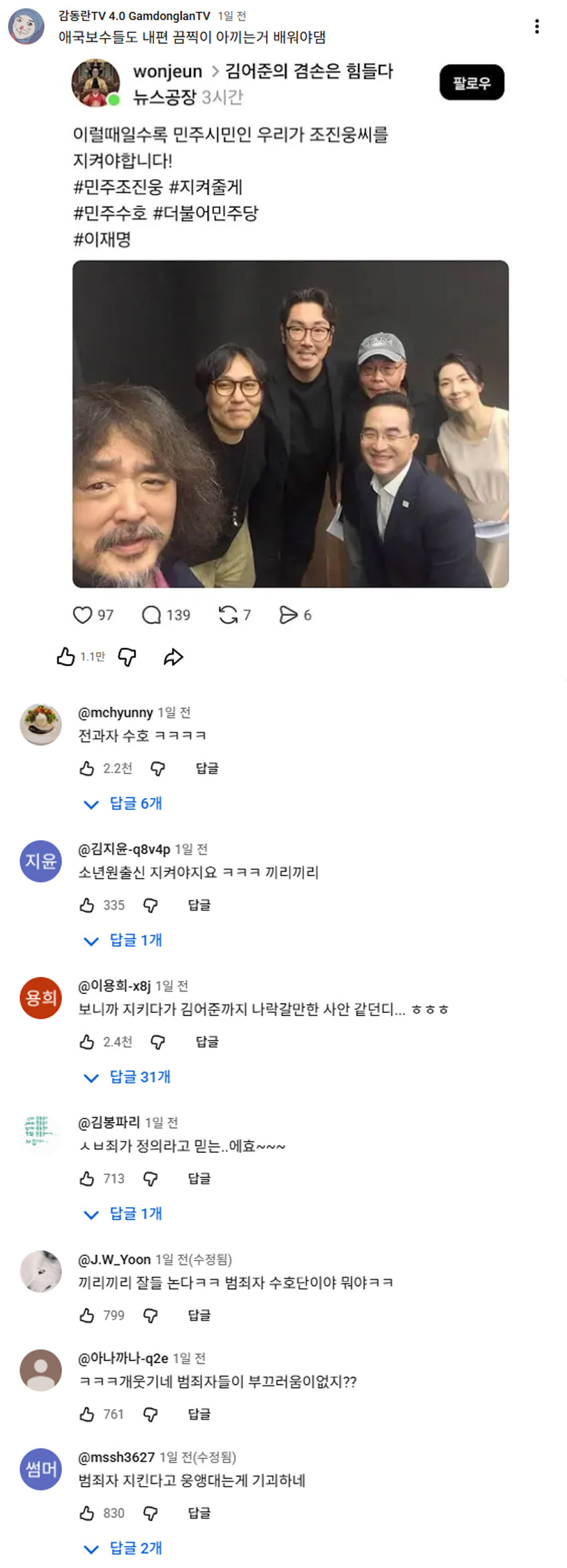Dislike @mssh3627's comment
This screenshot has height=1568, width=567.
point(151,1513)
